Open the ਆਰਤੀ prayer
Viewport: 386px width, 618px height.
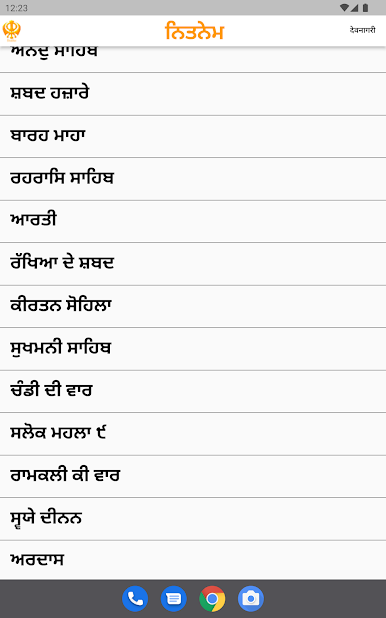pos(193,221)
